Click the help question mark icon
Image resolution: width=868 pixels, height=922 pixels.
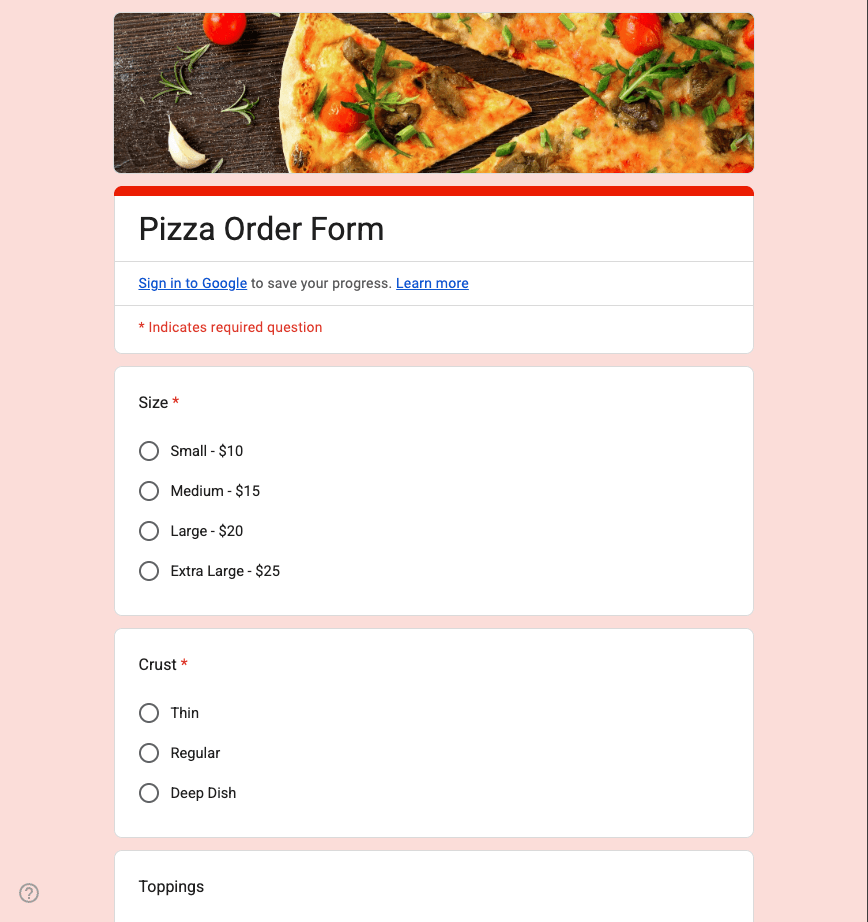[28, 892]
